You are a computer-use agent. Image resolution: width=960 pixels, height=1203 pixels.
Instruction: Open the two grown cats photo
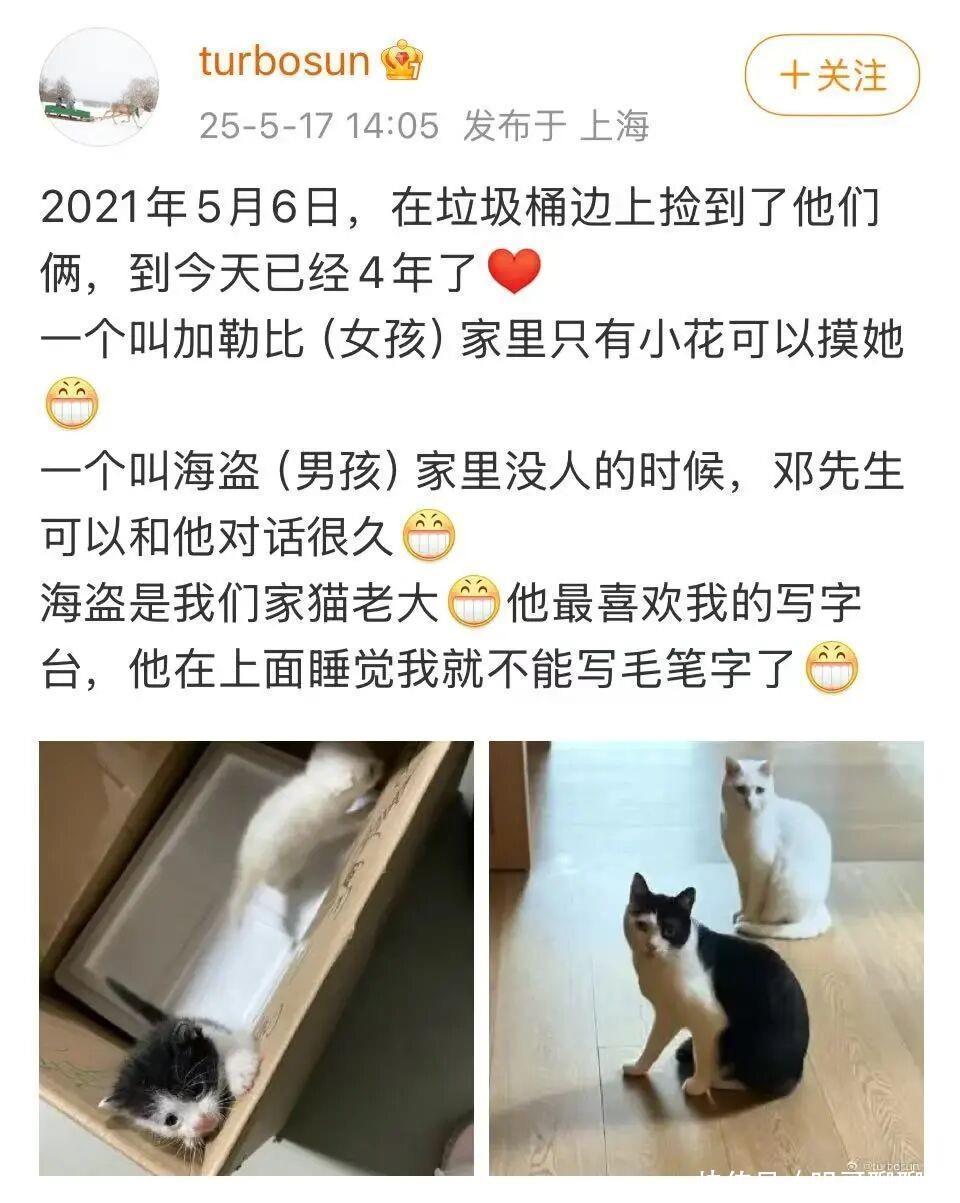pos(706,957)
